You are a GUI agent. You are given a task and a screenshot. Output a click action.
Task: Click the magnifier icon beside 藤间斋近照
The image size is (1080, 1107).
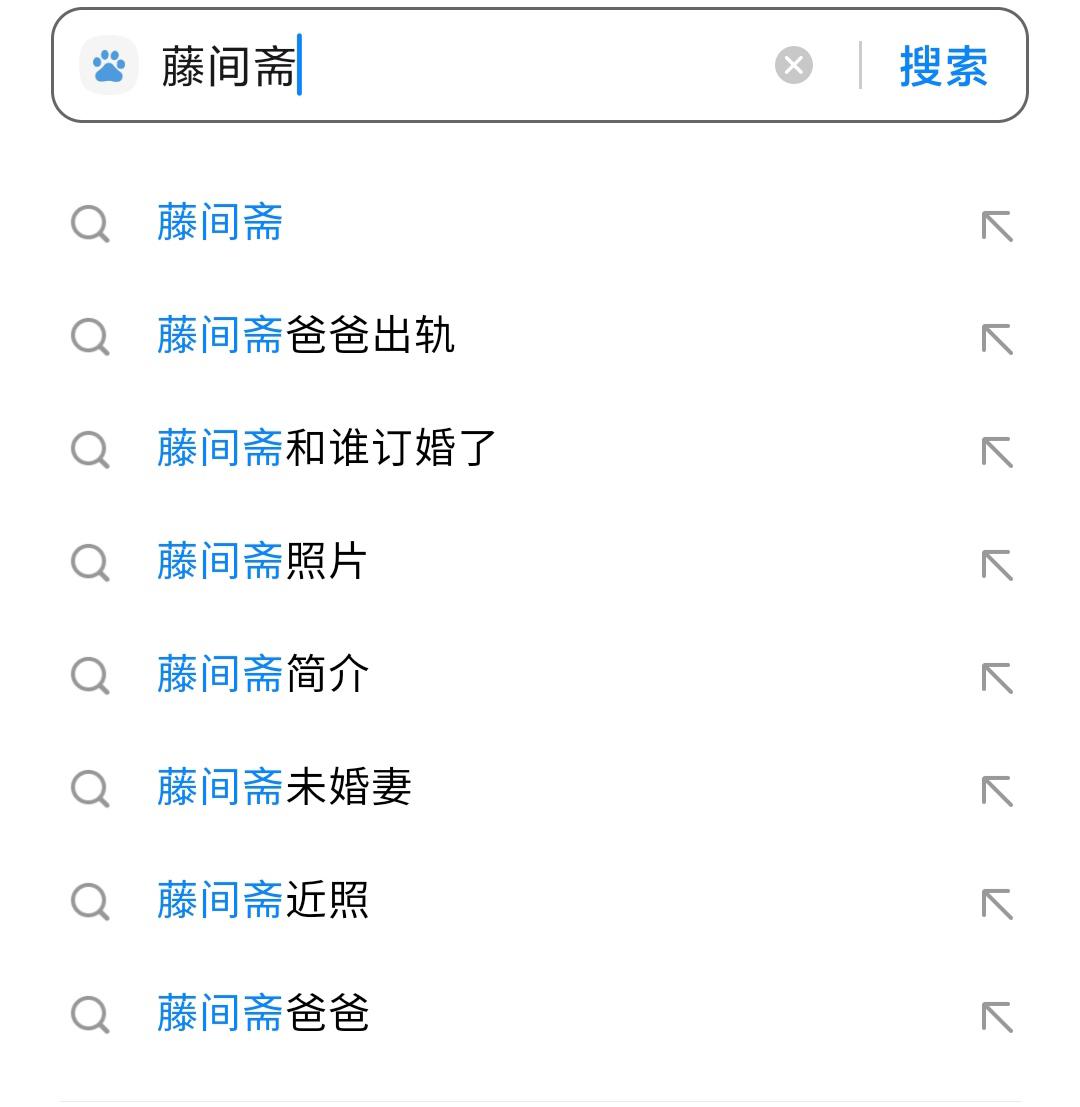pyautogui.click(x=90, y=901)
